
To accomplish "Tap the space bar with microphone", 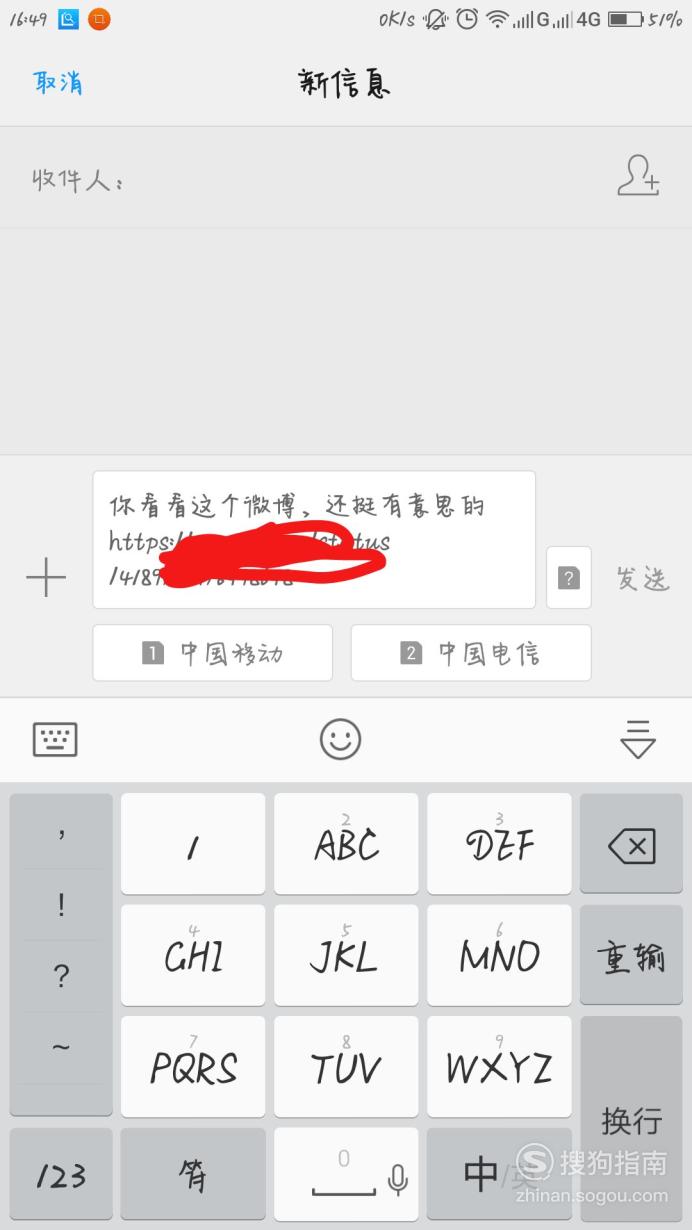I will tap(346, 1175).
